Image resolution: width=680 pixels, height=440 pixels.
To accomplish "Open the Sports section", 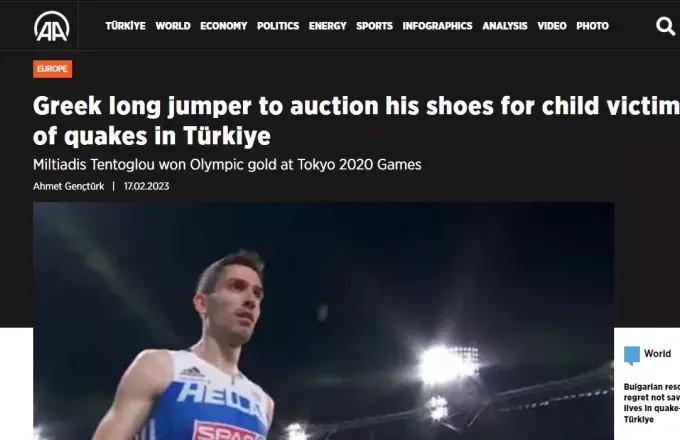I will click(x=374, y=26).
